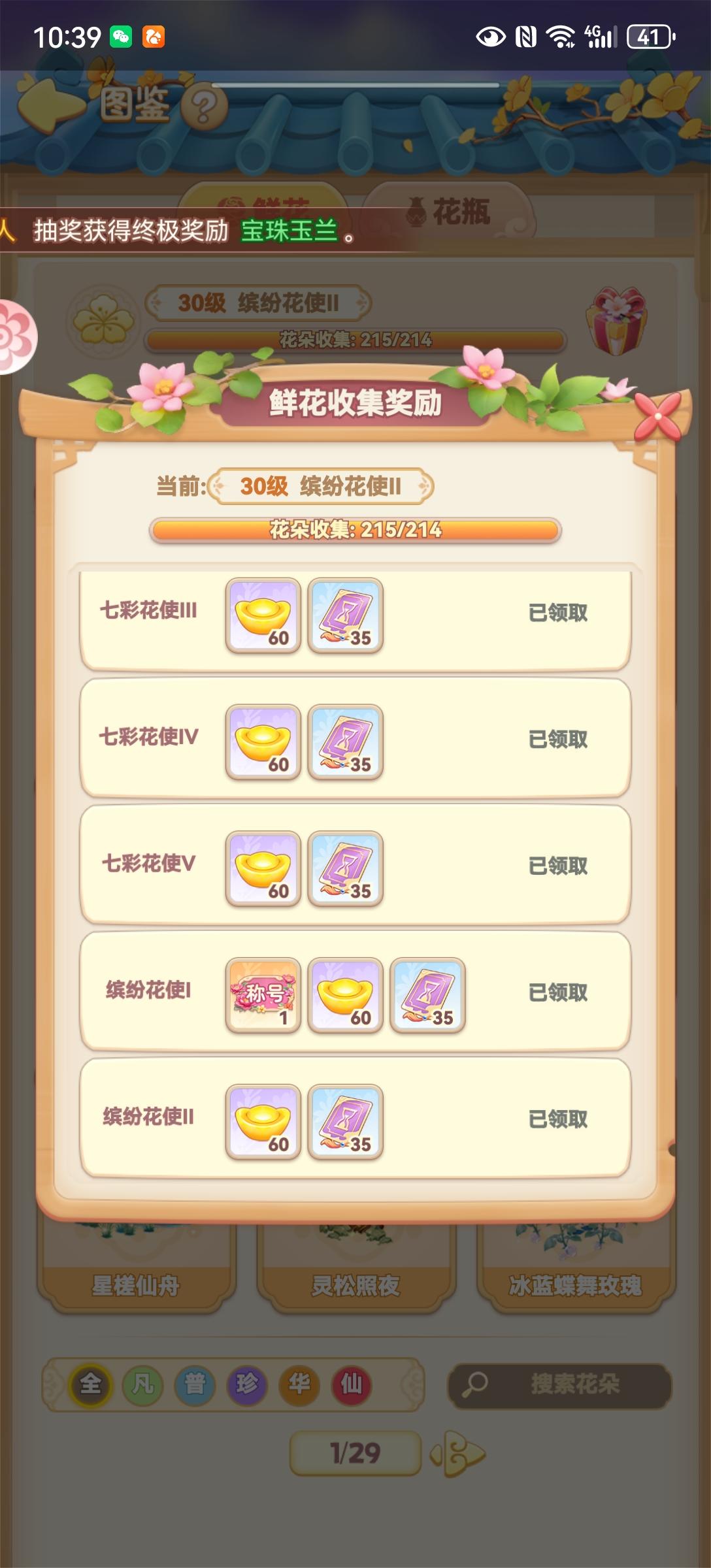This screenshot has width=711, height=1568.
Task: Tap the red gift box reward icon
Action: coord(618,320)
